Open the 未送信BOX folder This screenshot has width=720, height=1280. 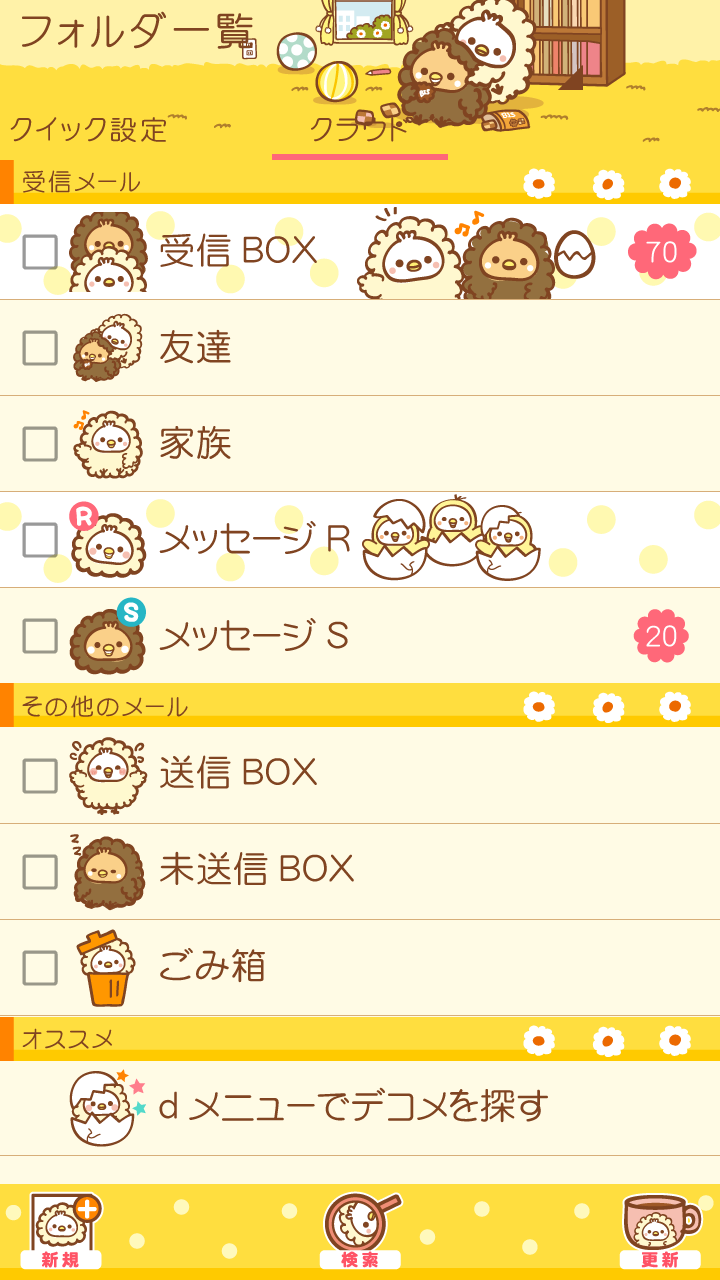tap(257, 870)
